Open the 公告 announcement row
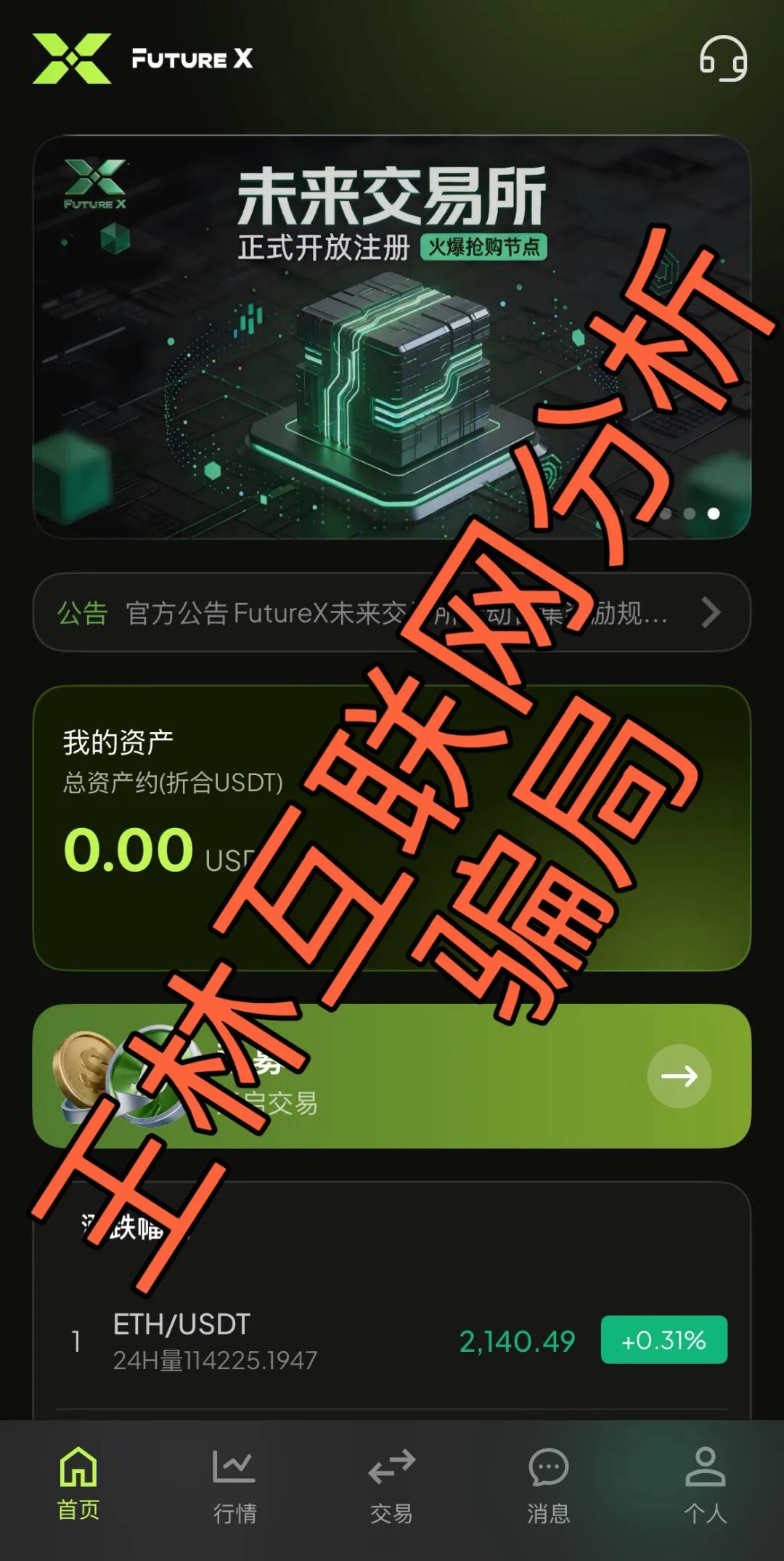The width and height of the screenshot is (784, 1561). tap(392, 612)
